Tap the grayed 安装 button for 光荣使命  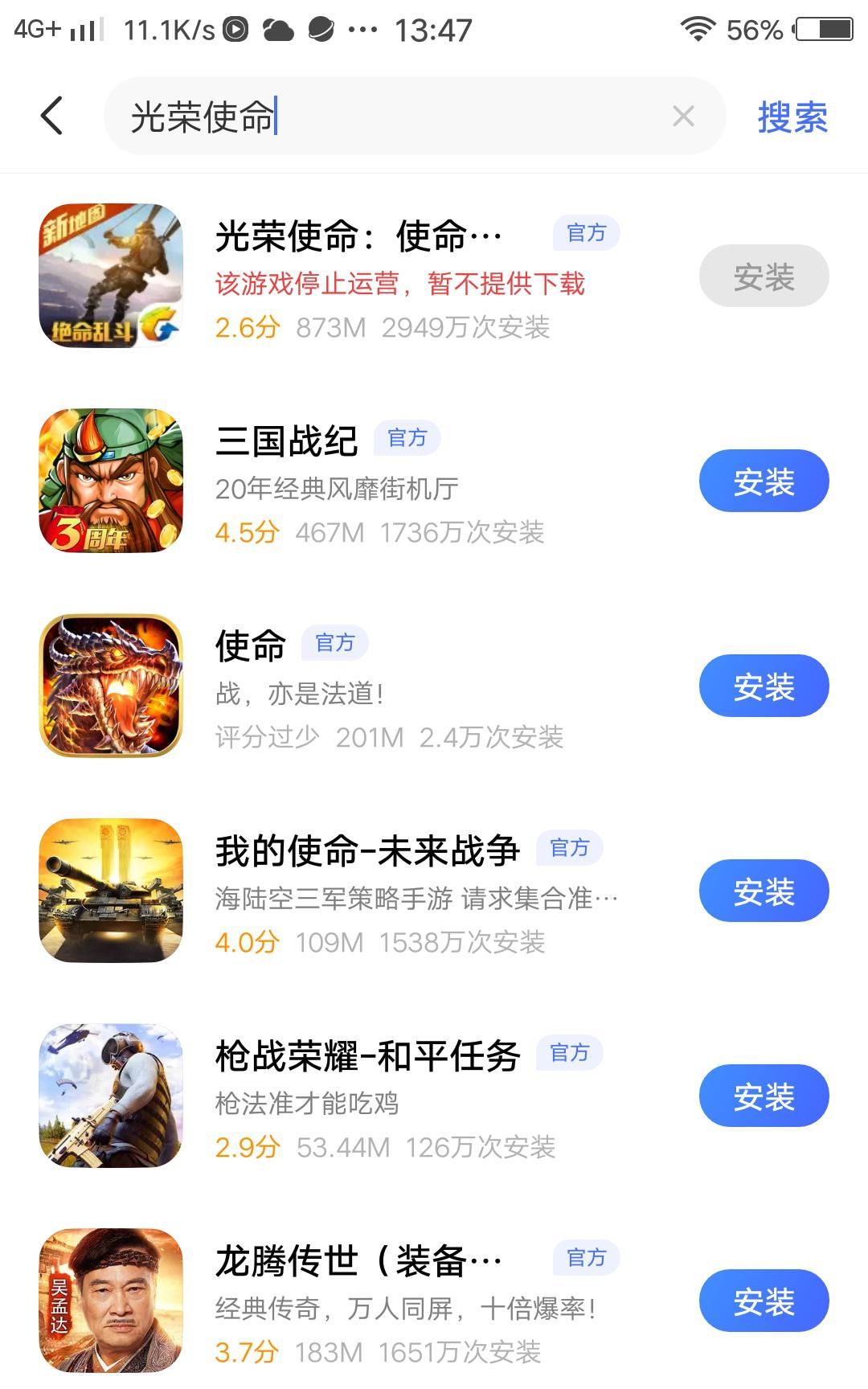[x=764, y=276]
